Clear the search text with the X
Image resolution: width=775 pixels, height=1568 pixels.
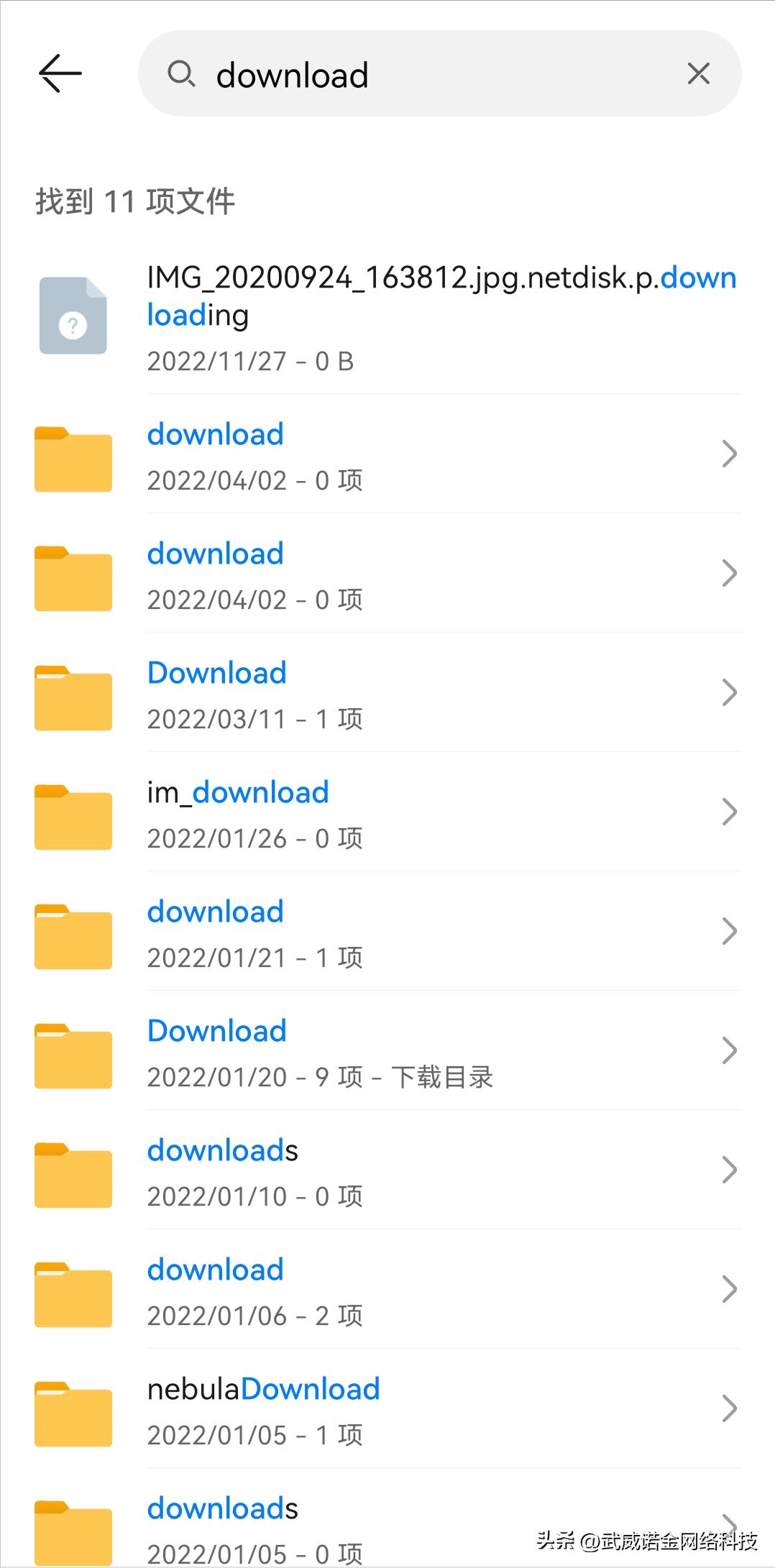(x=698, y=73)
